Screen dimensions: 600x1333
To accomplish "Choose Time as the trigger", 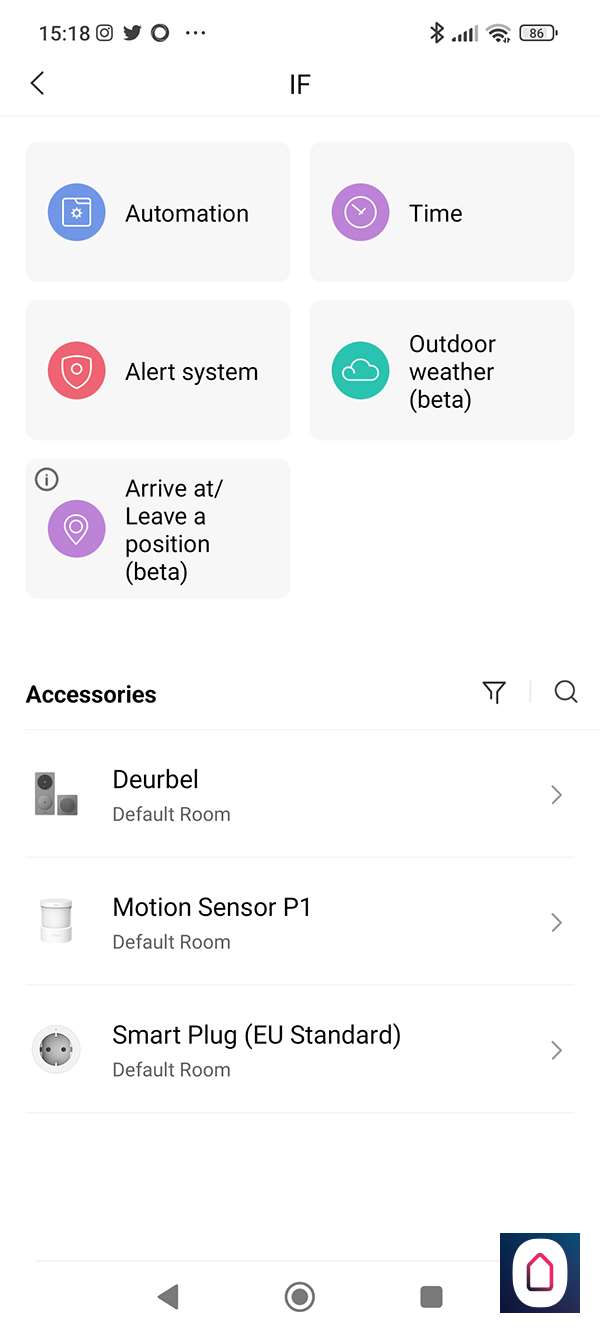I will point(441,213).
